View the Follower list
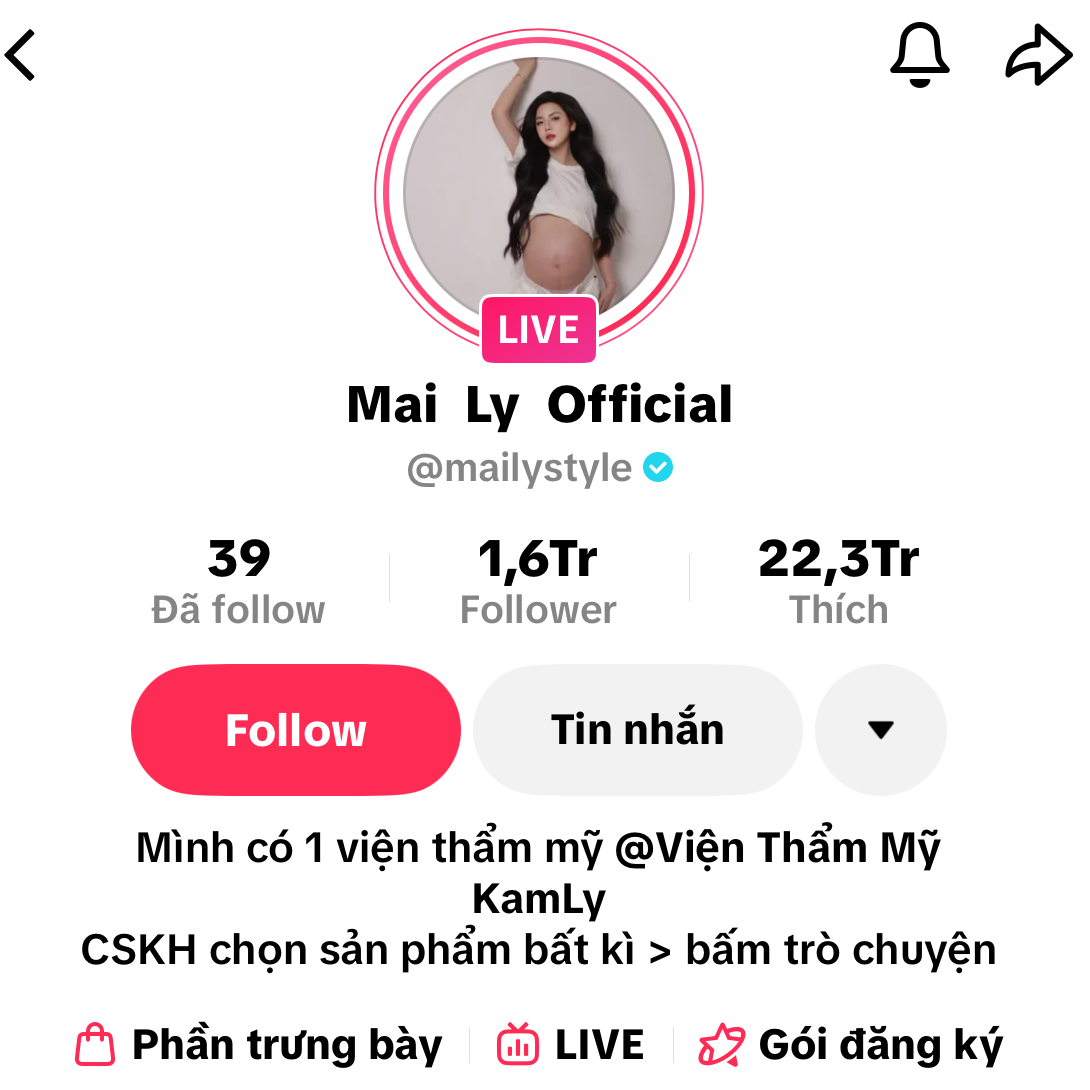Screen dimensions: 1090x1090 point(538,583)
